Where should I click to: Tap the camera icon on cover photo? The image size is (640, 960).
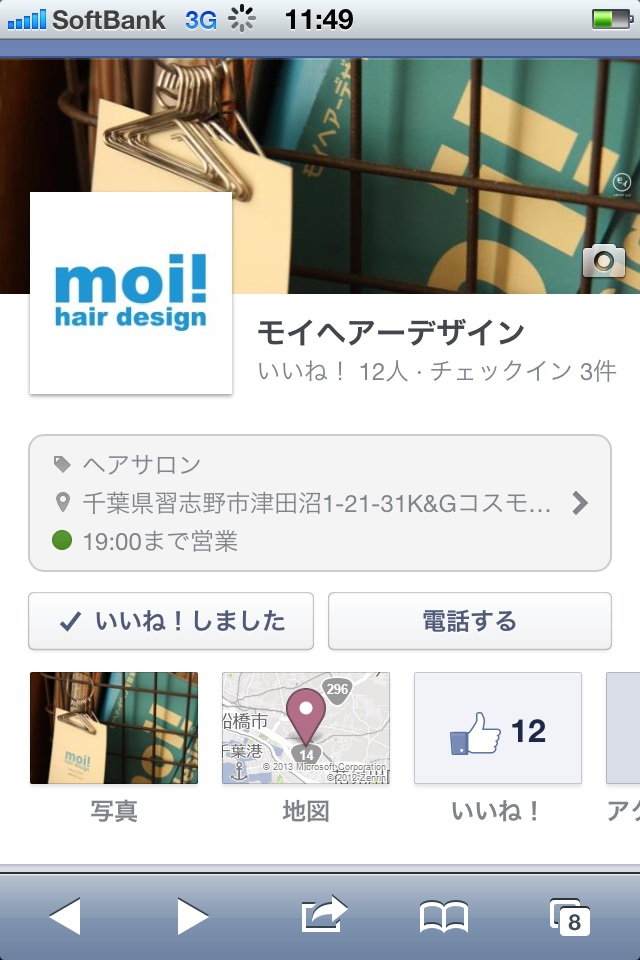coord(603,261)
